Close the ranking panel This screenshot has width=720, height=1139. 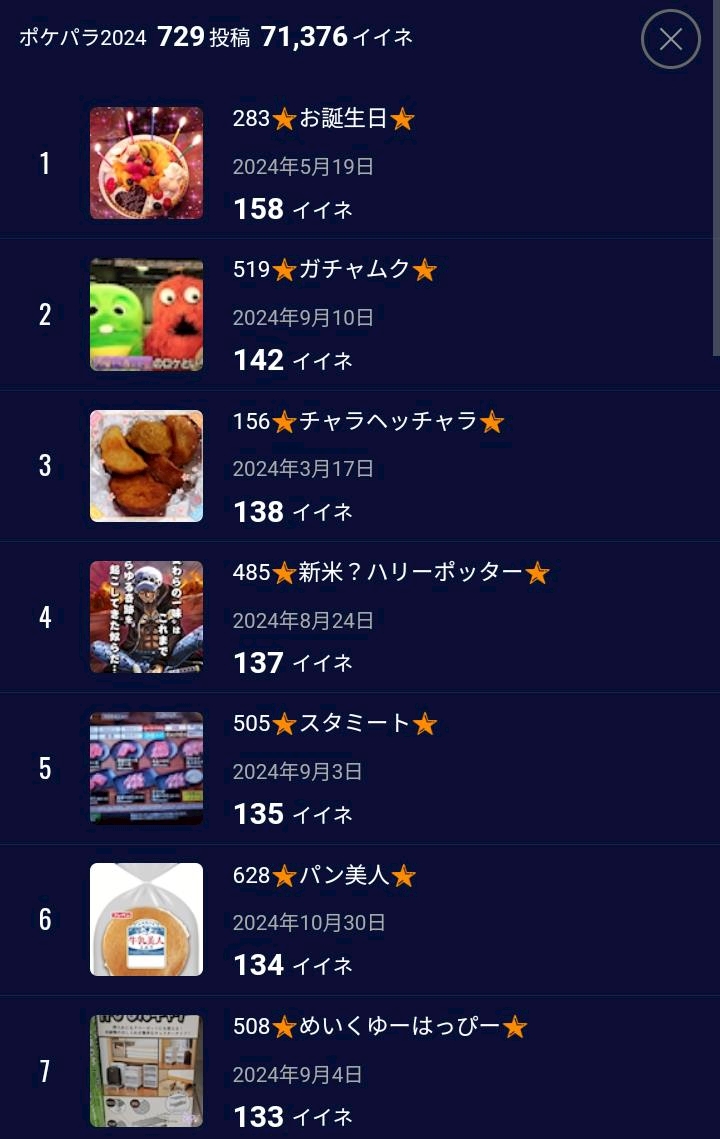(x=670, y=39)
